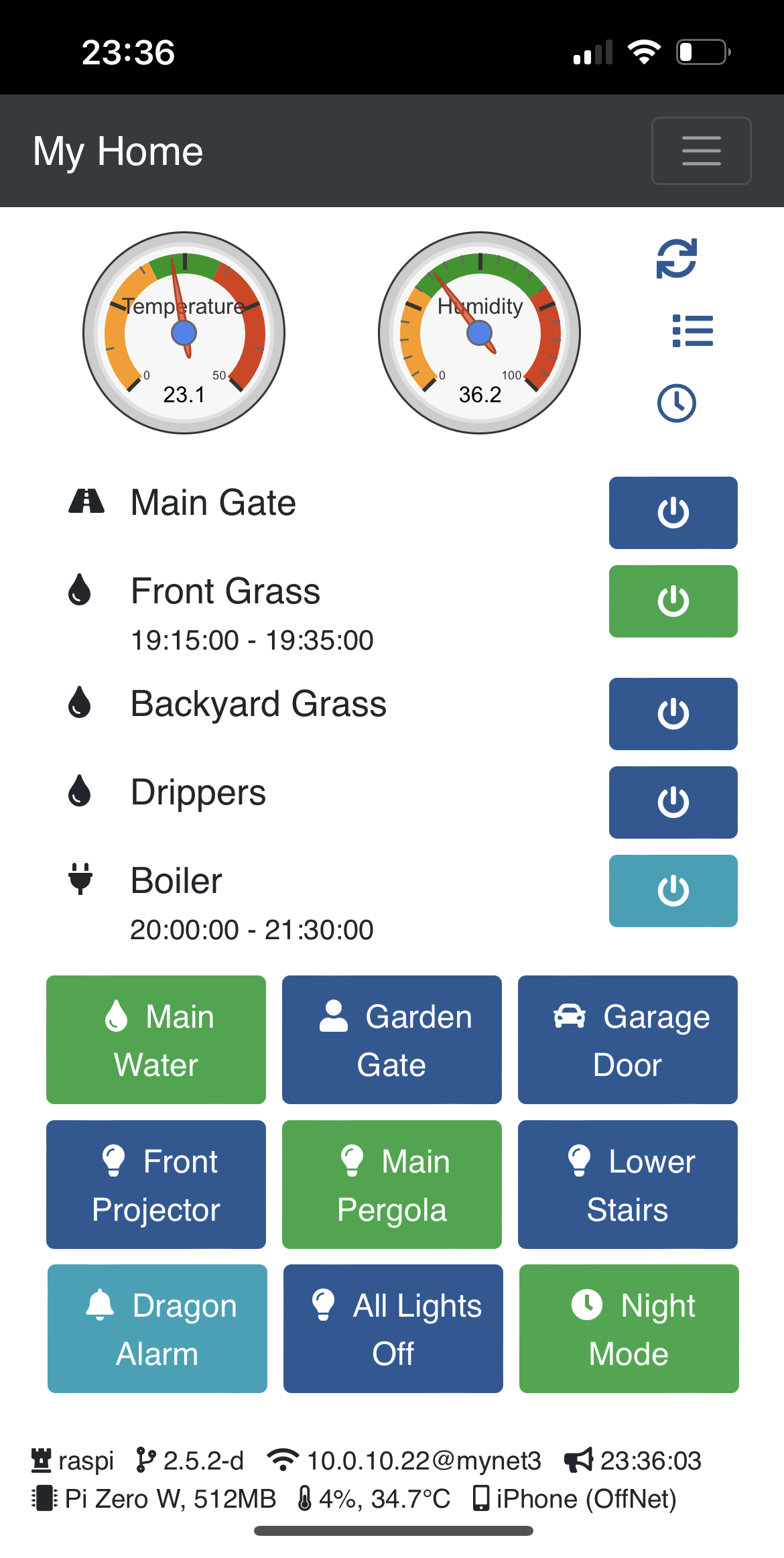The image size is (784, 1558).
Task: Tap the Dragon Alarm button
Action: coord(157,1329)
